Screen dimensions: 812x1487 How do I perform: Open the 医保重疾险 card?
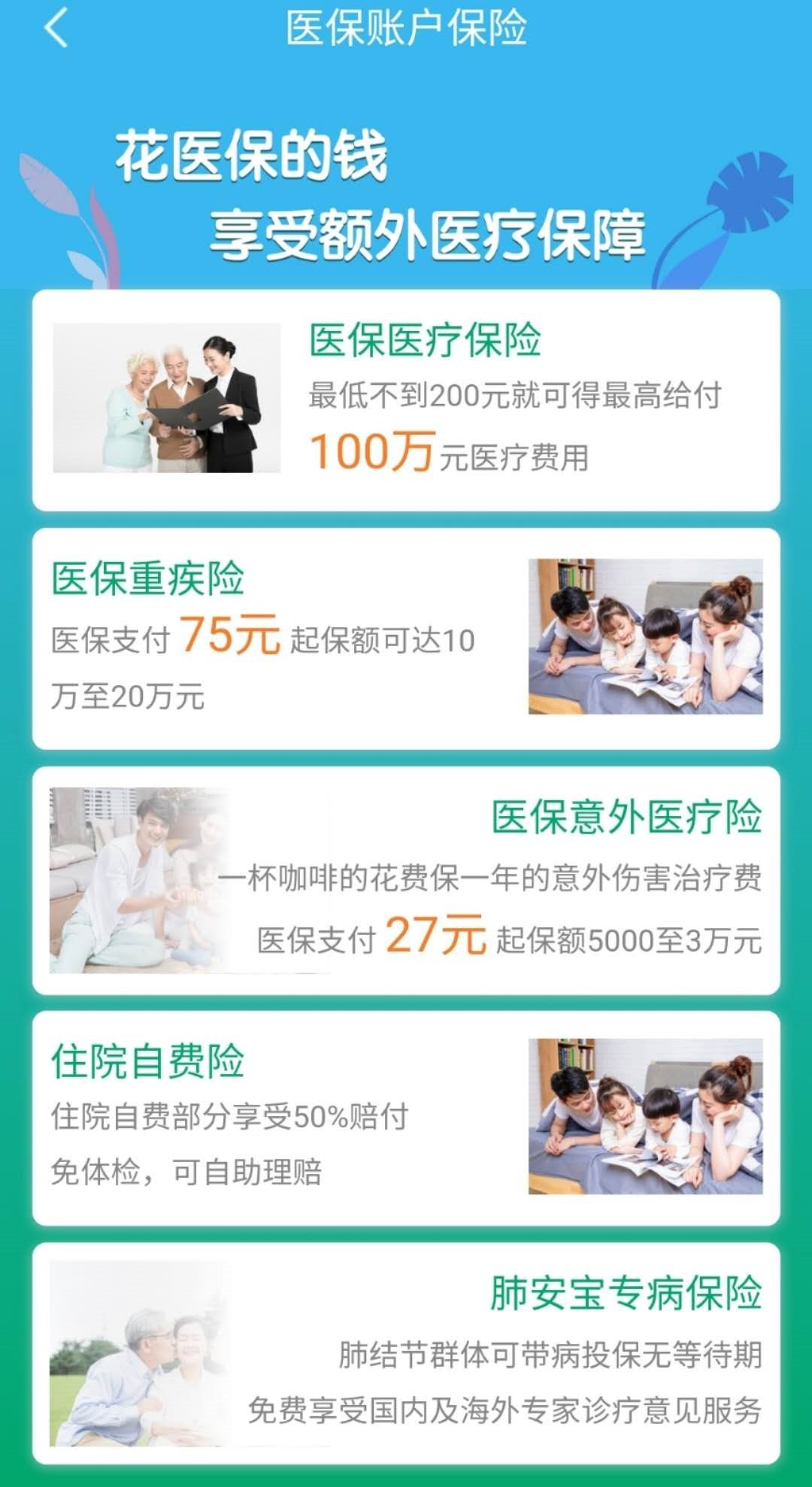[x=406, y=638]
